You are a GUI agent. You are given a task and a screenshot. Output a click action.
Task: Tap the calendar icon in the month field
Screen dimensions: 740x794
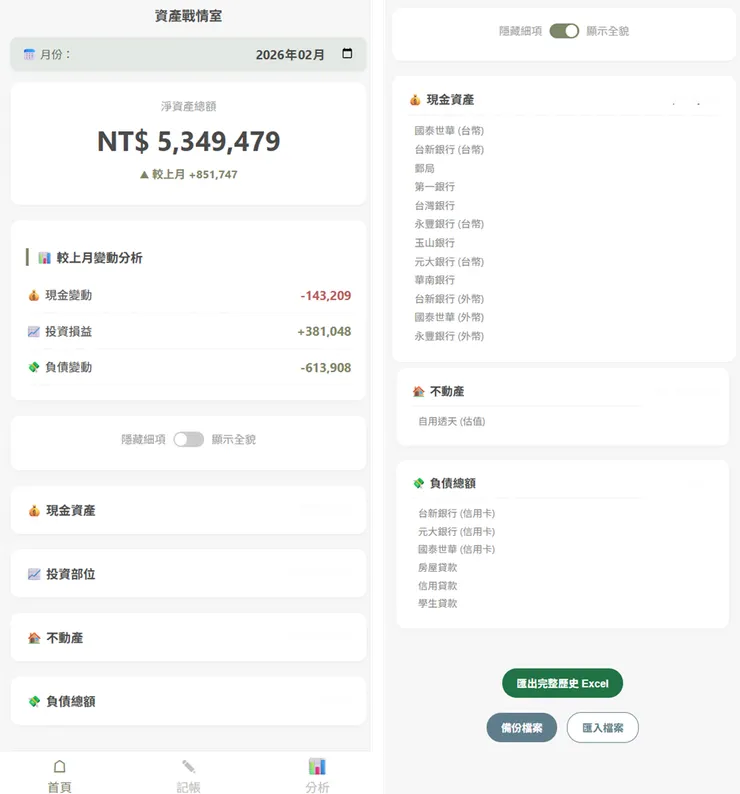click(347, 54)
